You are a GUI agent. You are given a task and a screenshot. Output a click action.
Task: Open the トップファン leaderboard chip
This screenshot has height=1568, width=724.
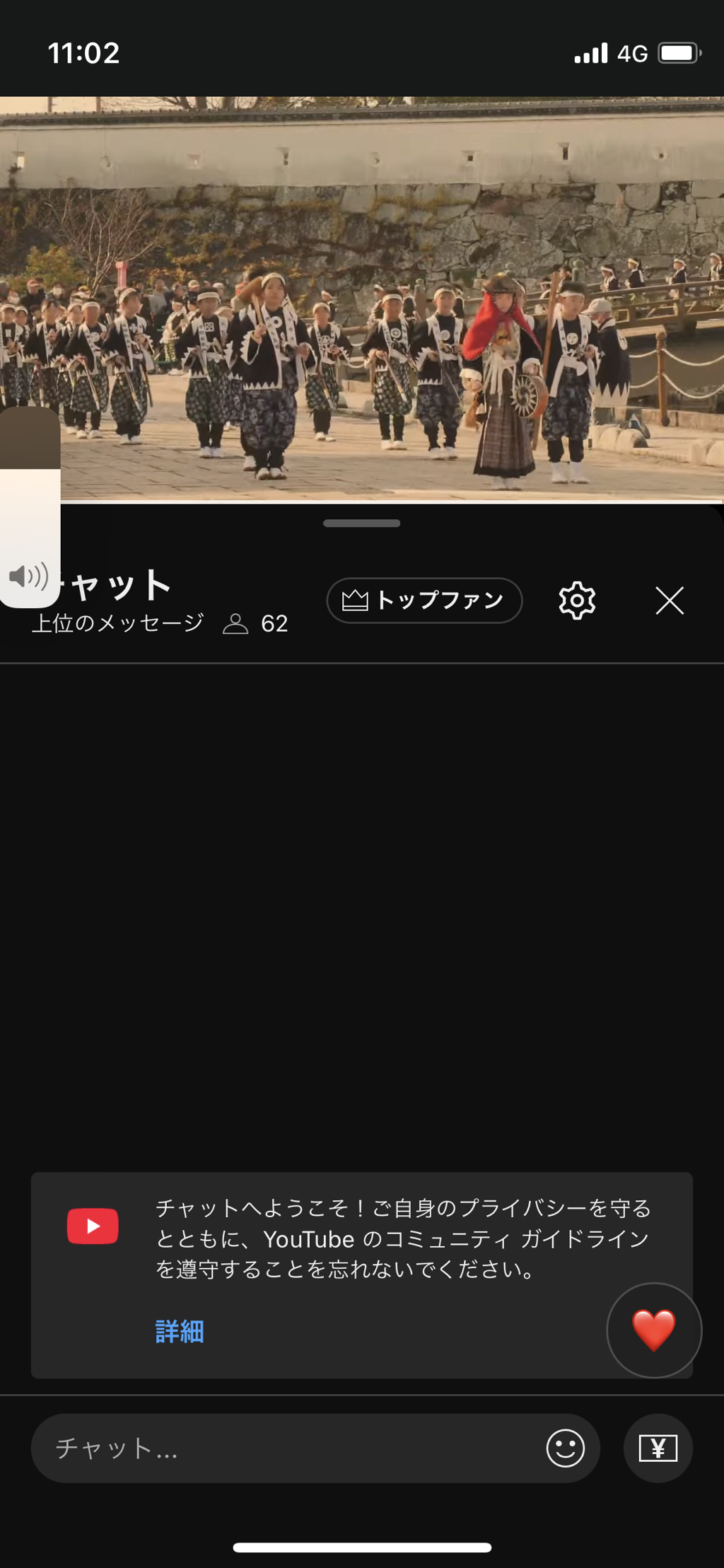tap(424, 600)
